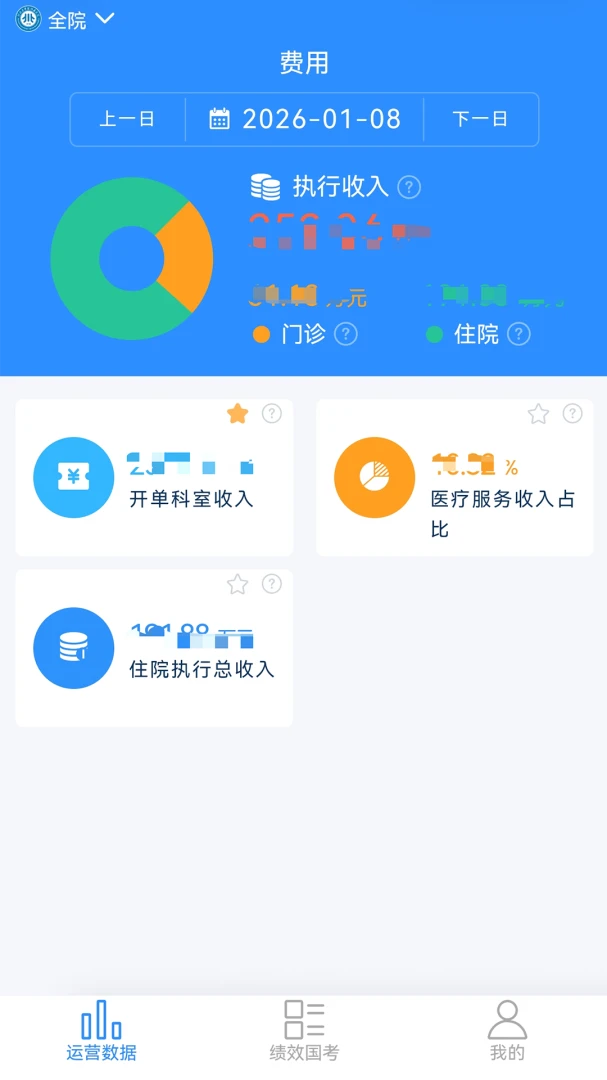Go to next day with 下一日

coord(480,119)
